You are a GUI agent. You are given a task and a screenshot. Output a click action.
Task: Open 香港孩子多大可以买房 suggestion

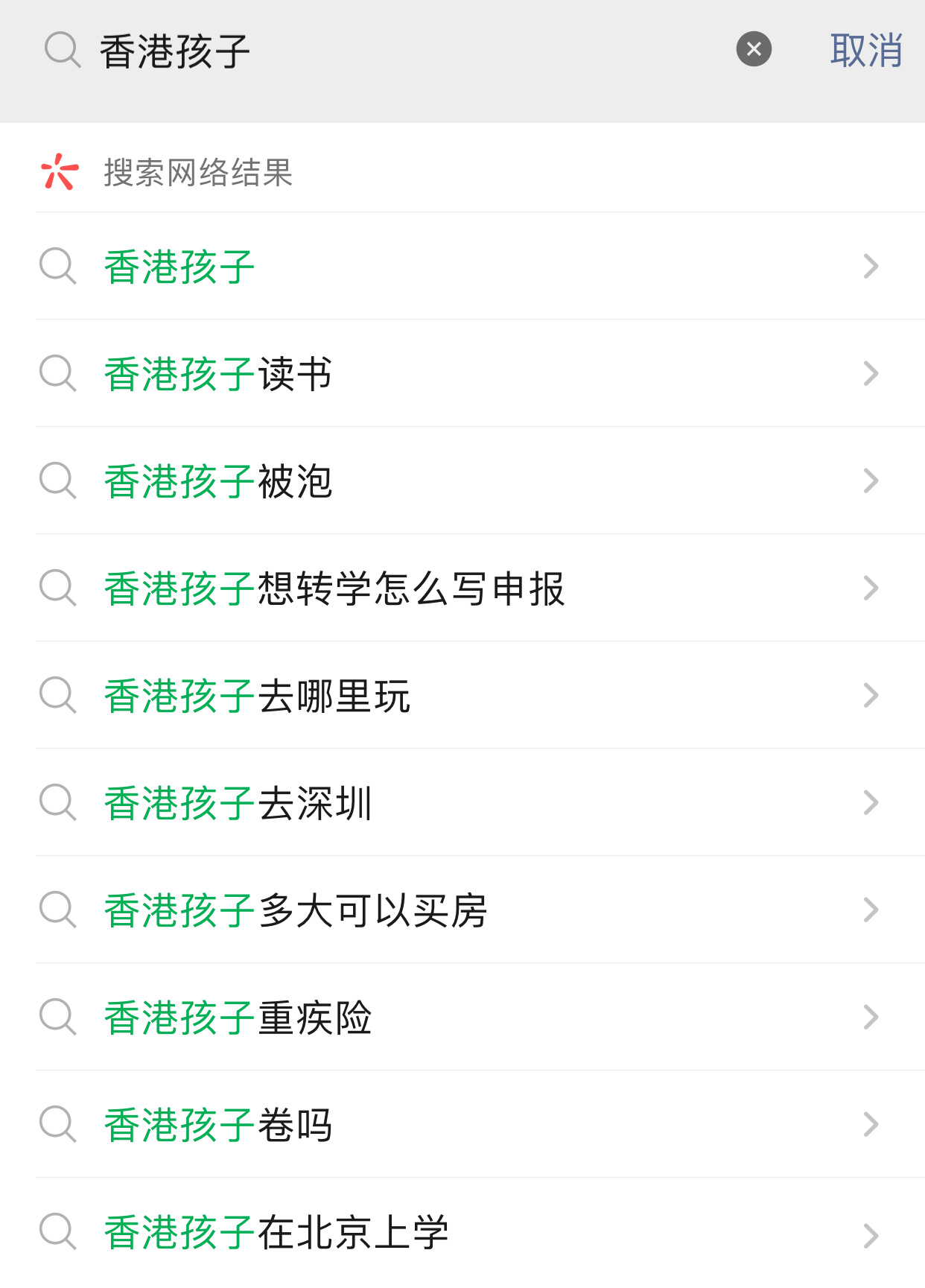[462, 910]
